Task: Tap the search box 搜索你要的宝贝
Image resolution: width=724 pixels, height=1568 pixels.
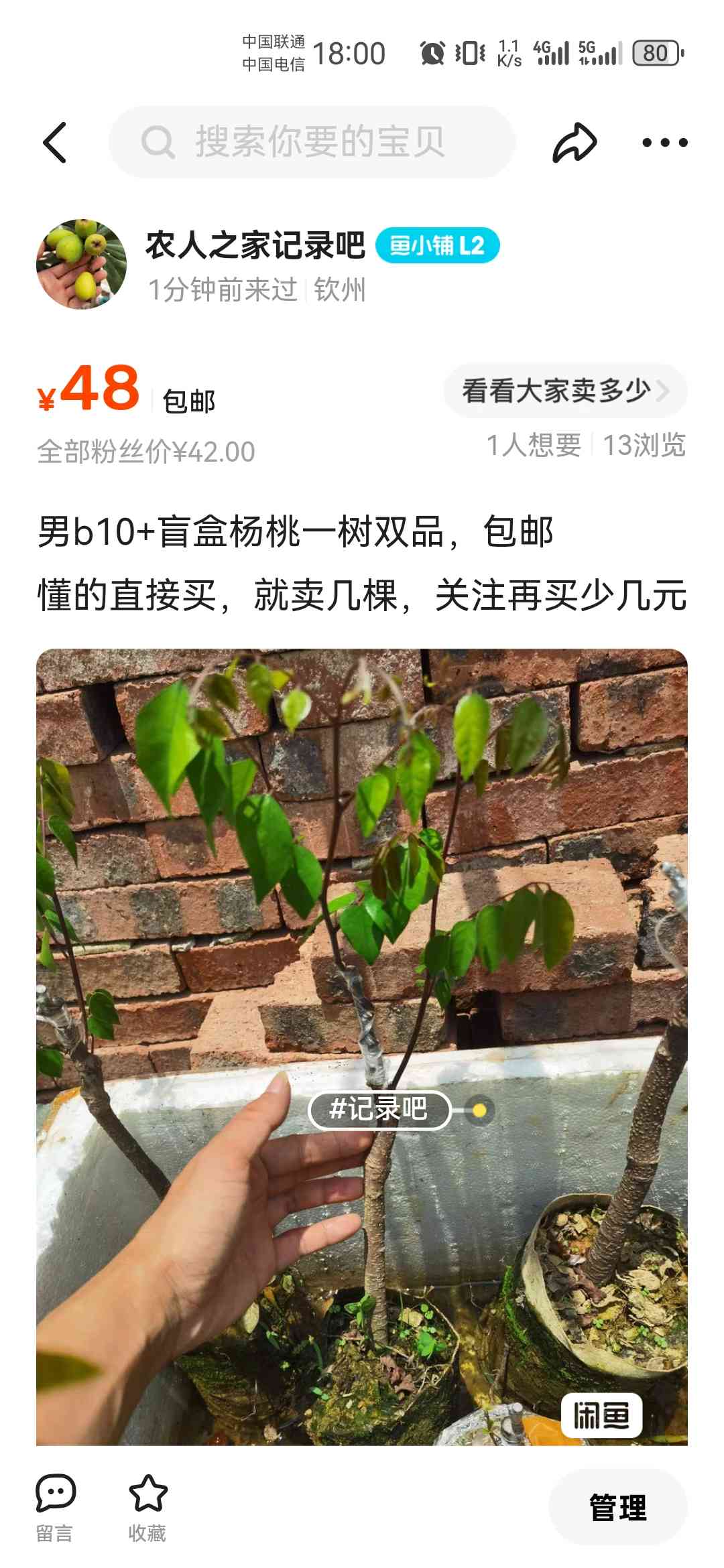Action: click(x=312, y=142)
